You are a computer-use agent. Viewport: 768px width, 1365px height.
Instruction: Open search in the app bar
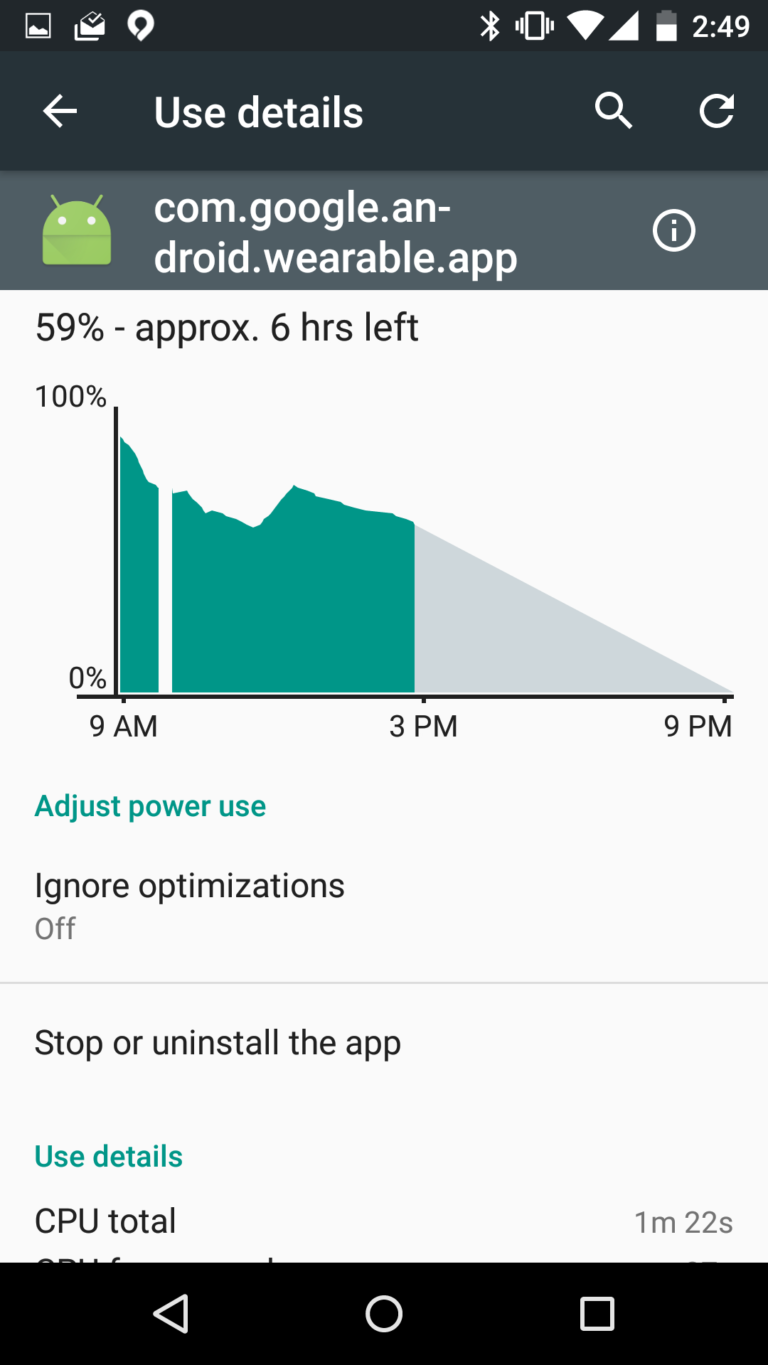click(613, 112)
